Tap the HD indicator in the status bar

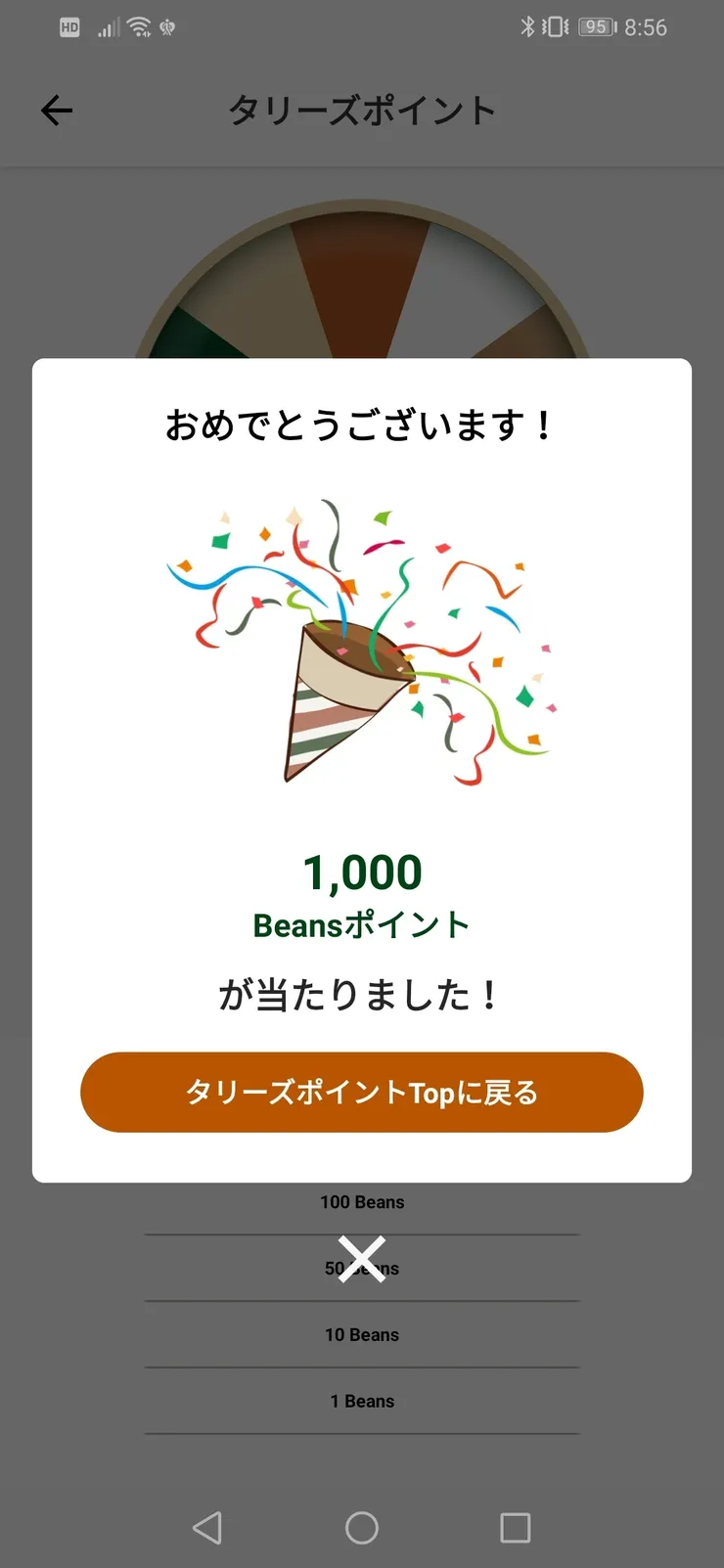[x=68, y=26]
